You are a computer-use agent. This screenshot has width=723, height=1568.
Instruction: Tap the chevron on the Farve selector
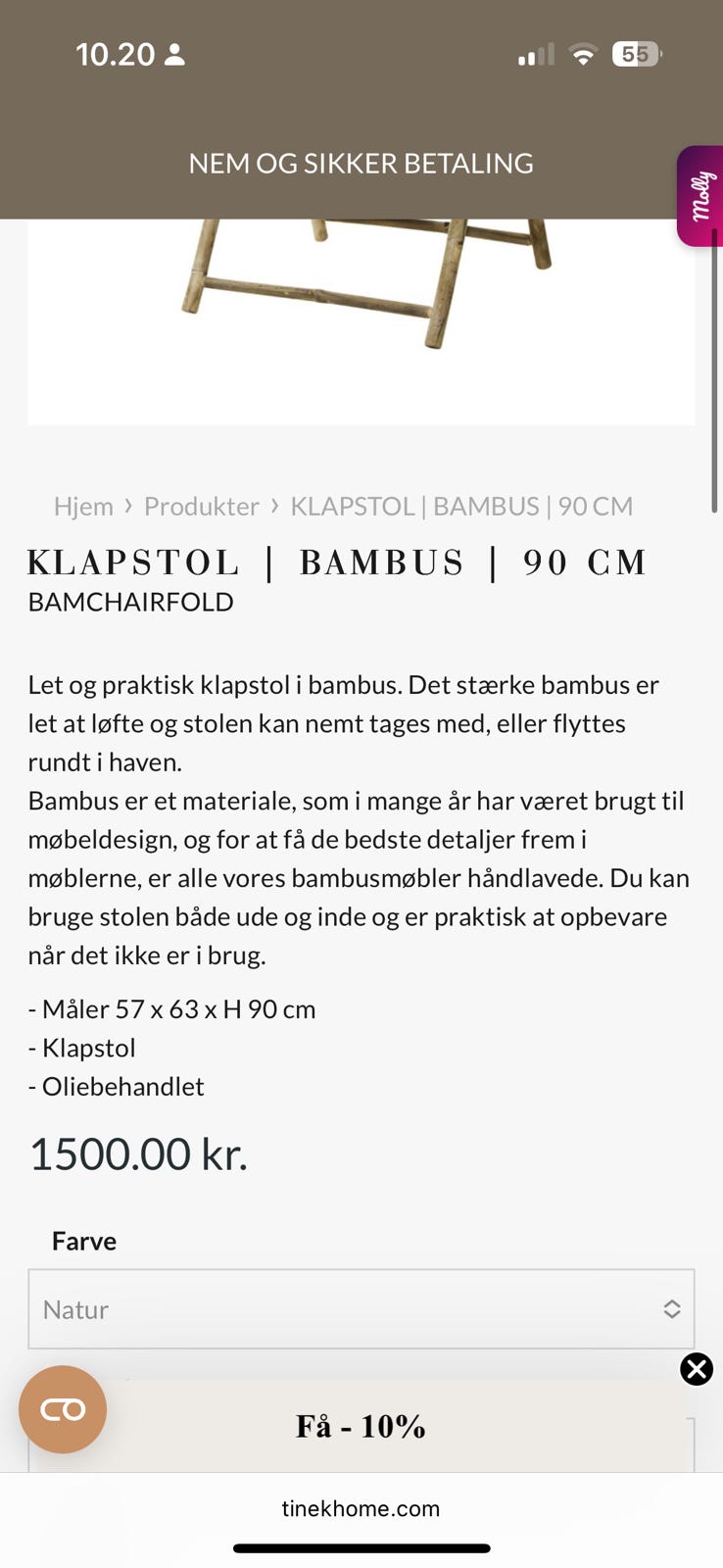click(x=672, y=1308)
